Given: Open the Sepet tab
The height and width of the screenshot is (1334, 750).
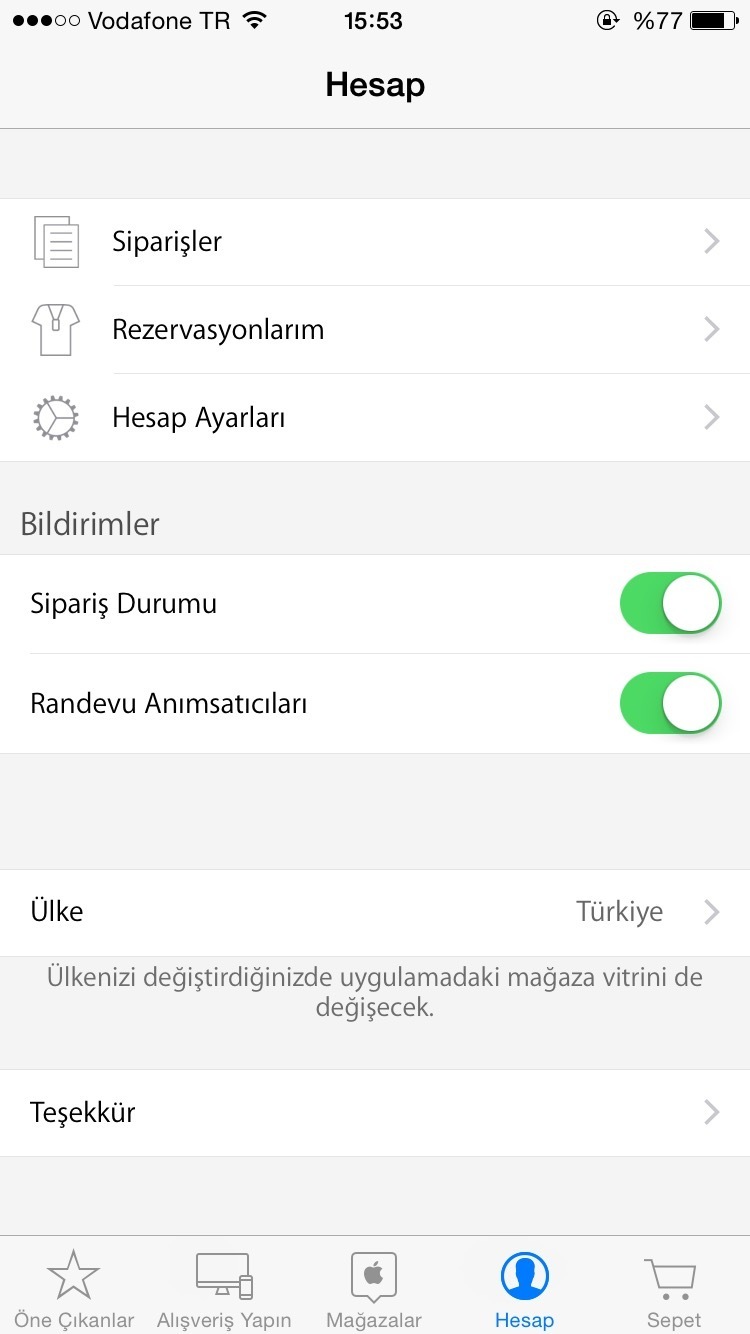Looking at the screenshot, I should click(x=673, y=1290).
